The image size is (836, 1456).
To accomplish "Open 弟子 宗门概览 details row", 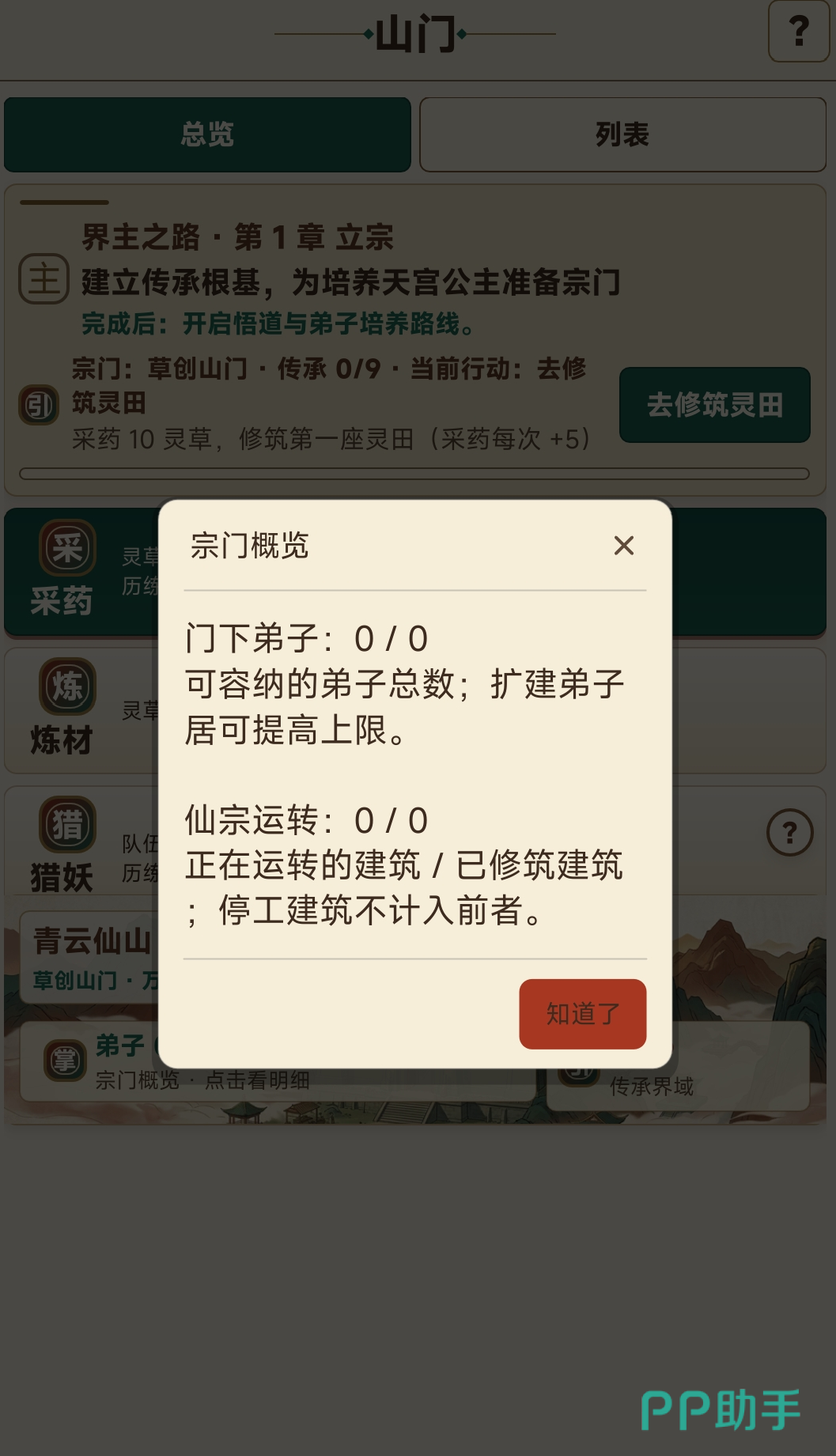I will pos(278,1061).
